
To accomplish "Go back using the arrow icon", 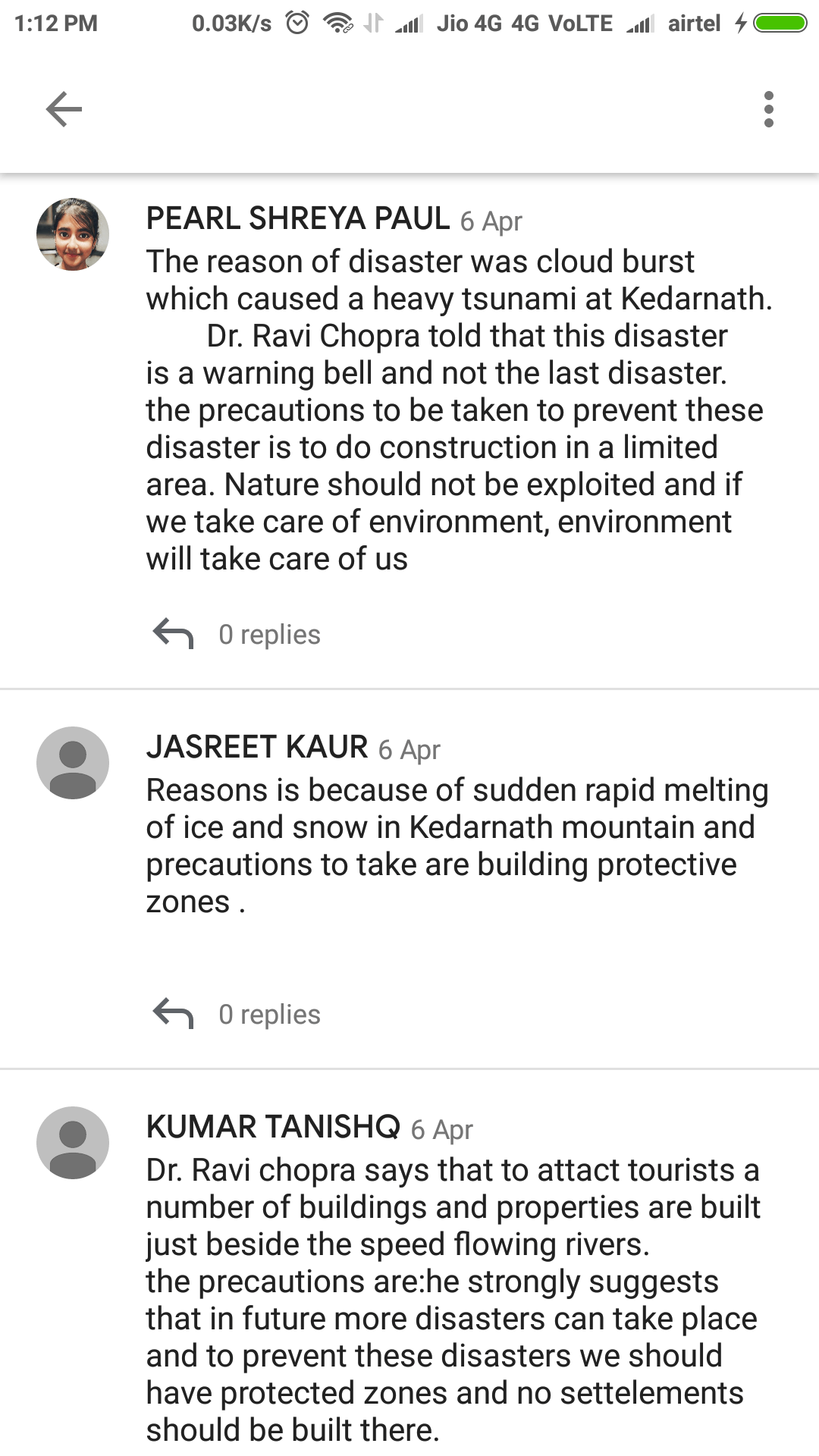I will [x=64, y=109].
